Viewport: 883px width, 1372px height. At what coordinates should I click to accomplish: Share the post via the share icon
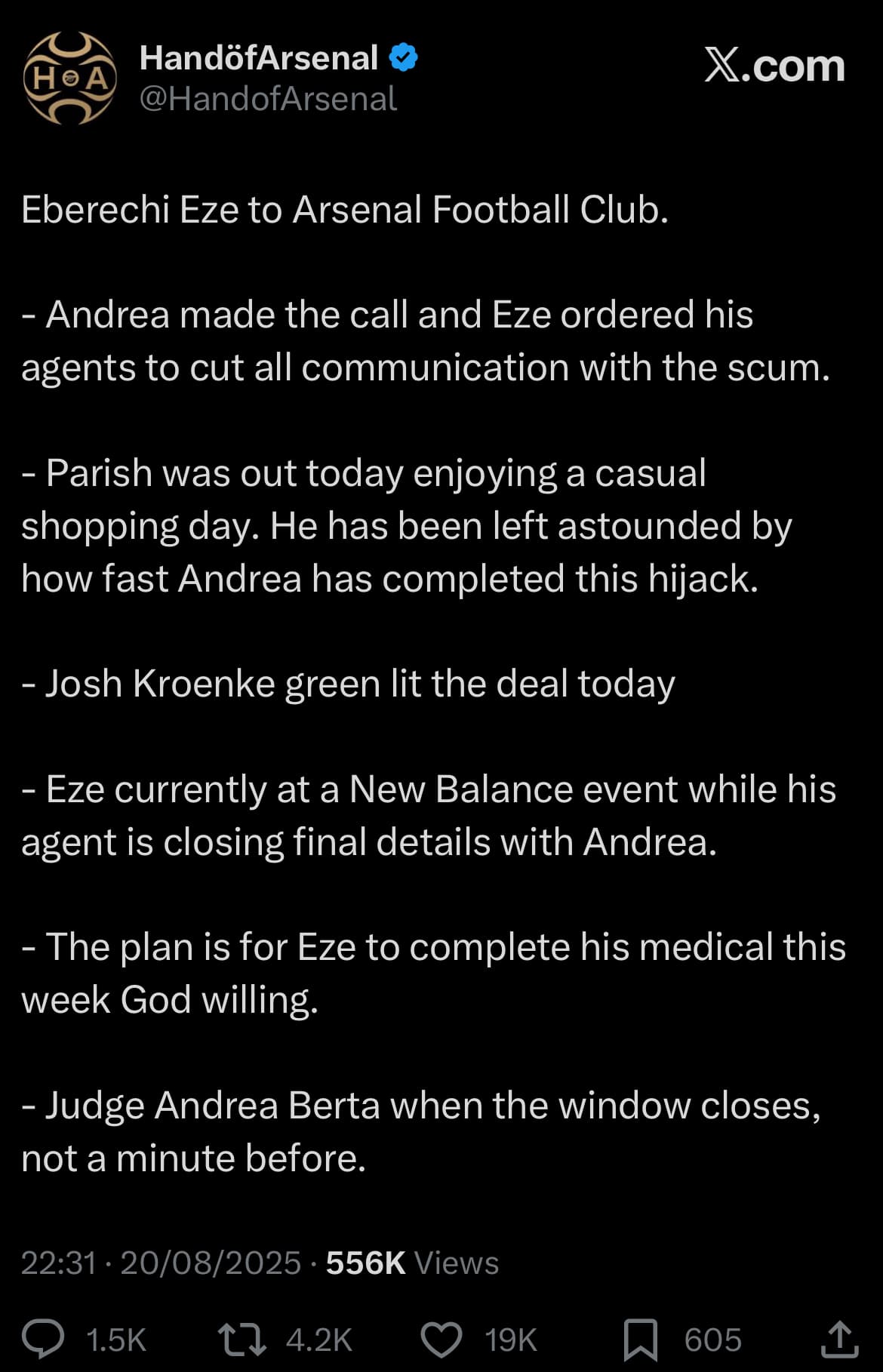click(x=839, y=1339)
